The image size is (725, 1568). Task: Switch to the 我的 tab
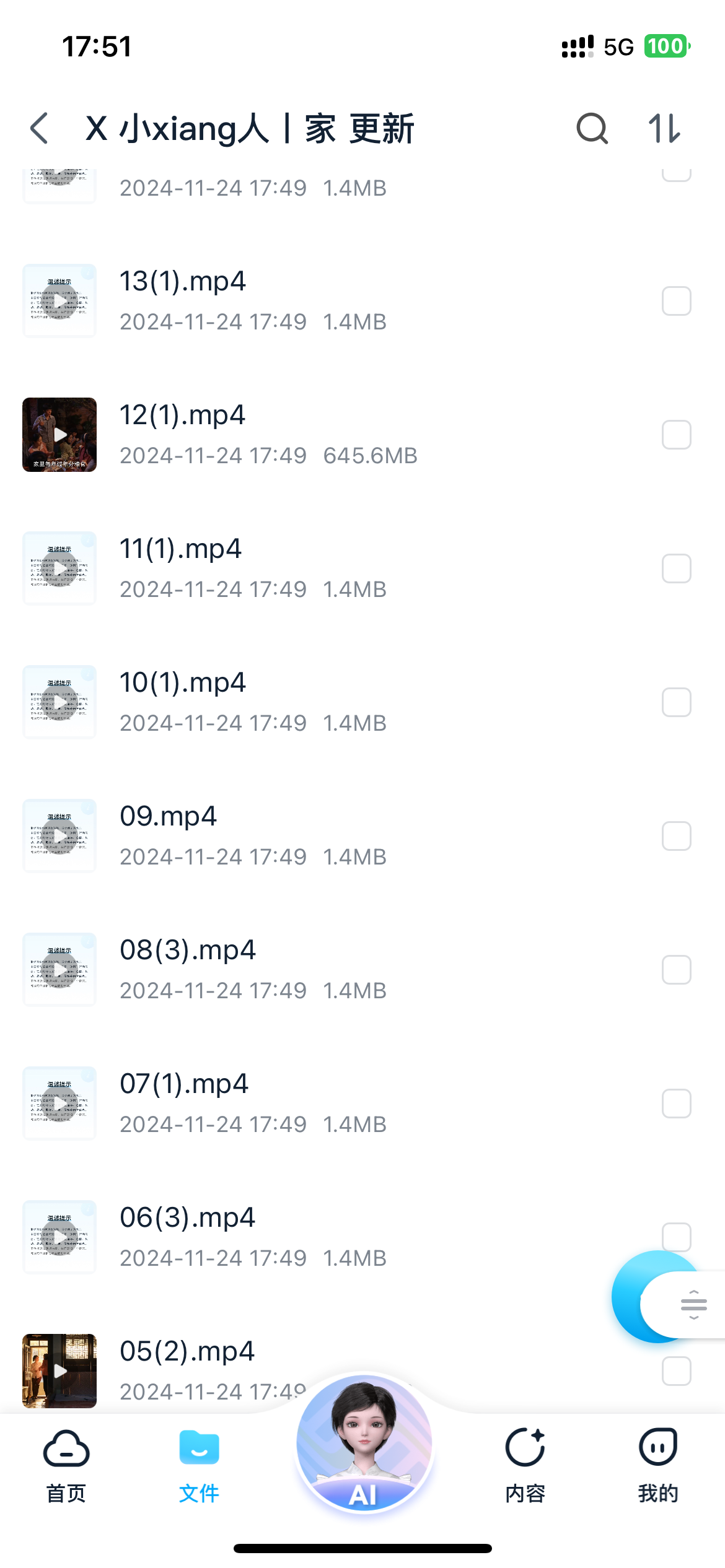point(657,1465)
